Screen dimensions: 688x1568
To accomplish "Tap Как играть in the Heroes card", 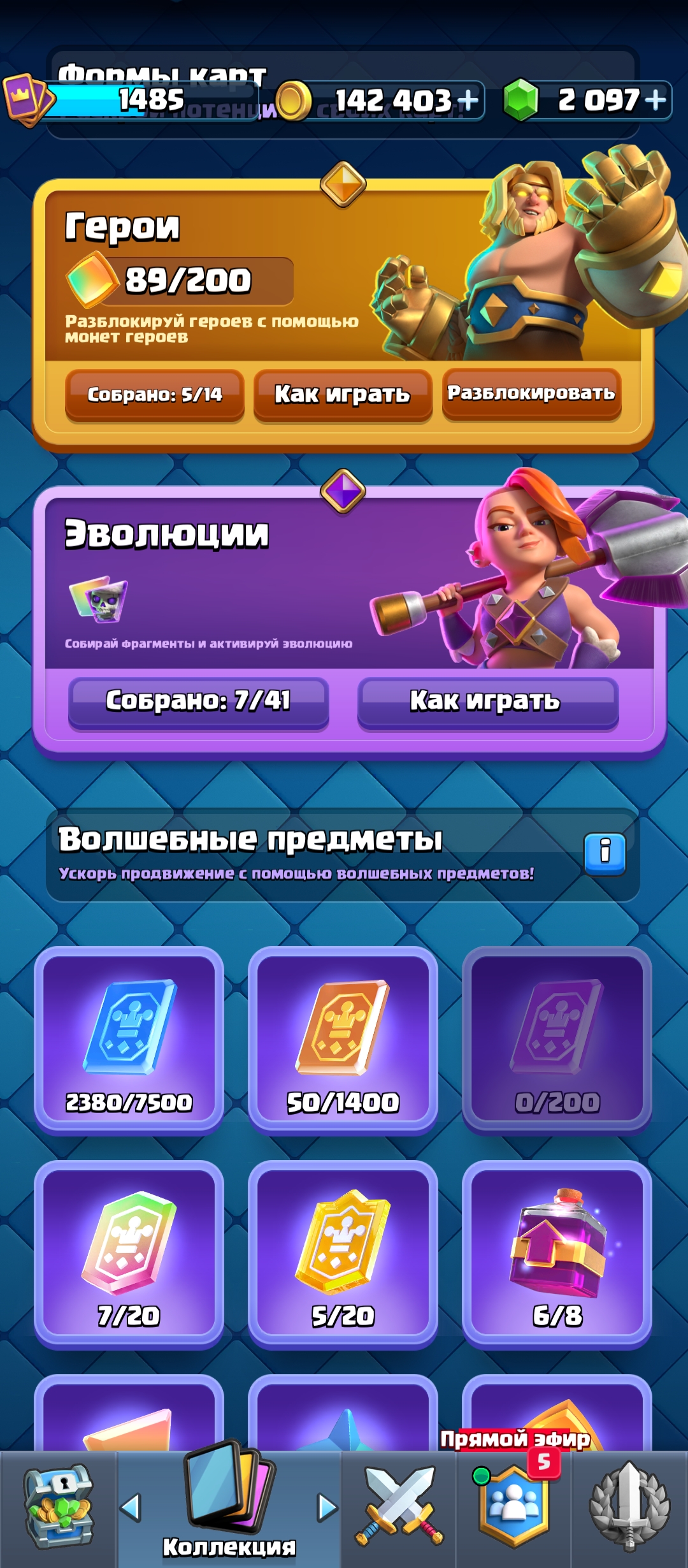I will tap(343, 395).
